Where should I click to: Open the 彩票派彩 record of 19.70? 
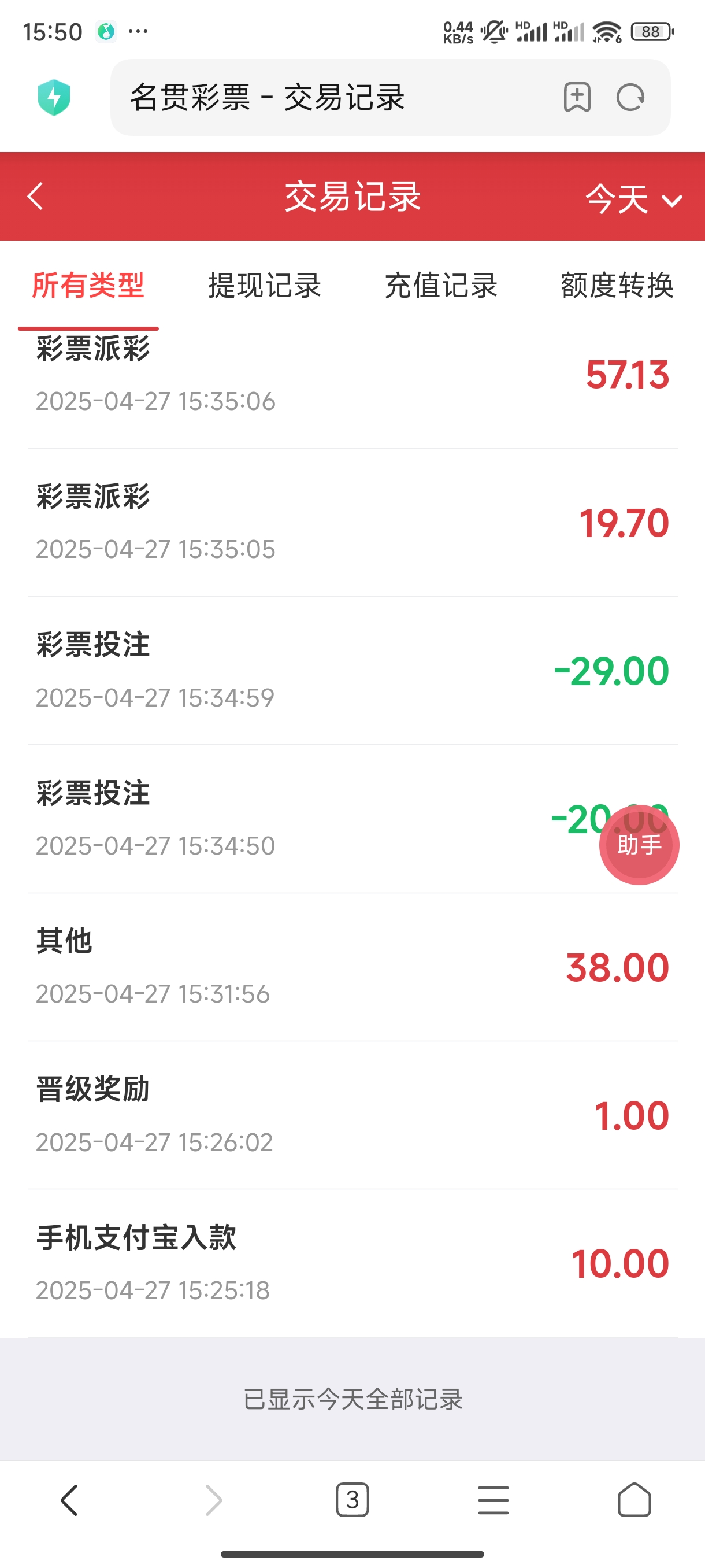[x=352, y=523]
